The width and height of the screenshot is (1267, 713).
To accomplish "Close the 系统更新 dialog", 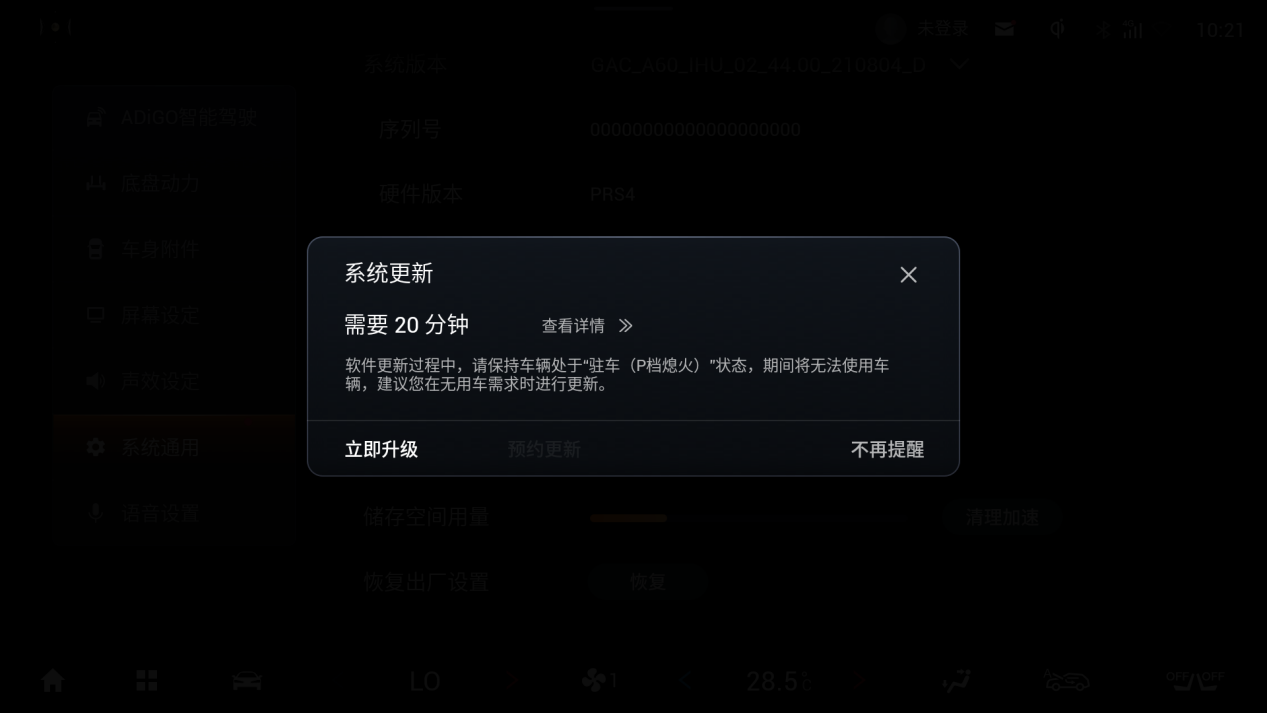I will [x=908, y=275].
